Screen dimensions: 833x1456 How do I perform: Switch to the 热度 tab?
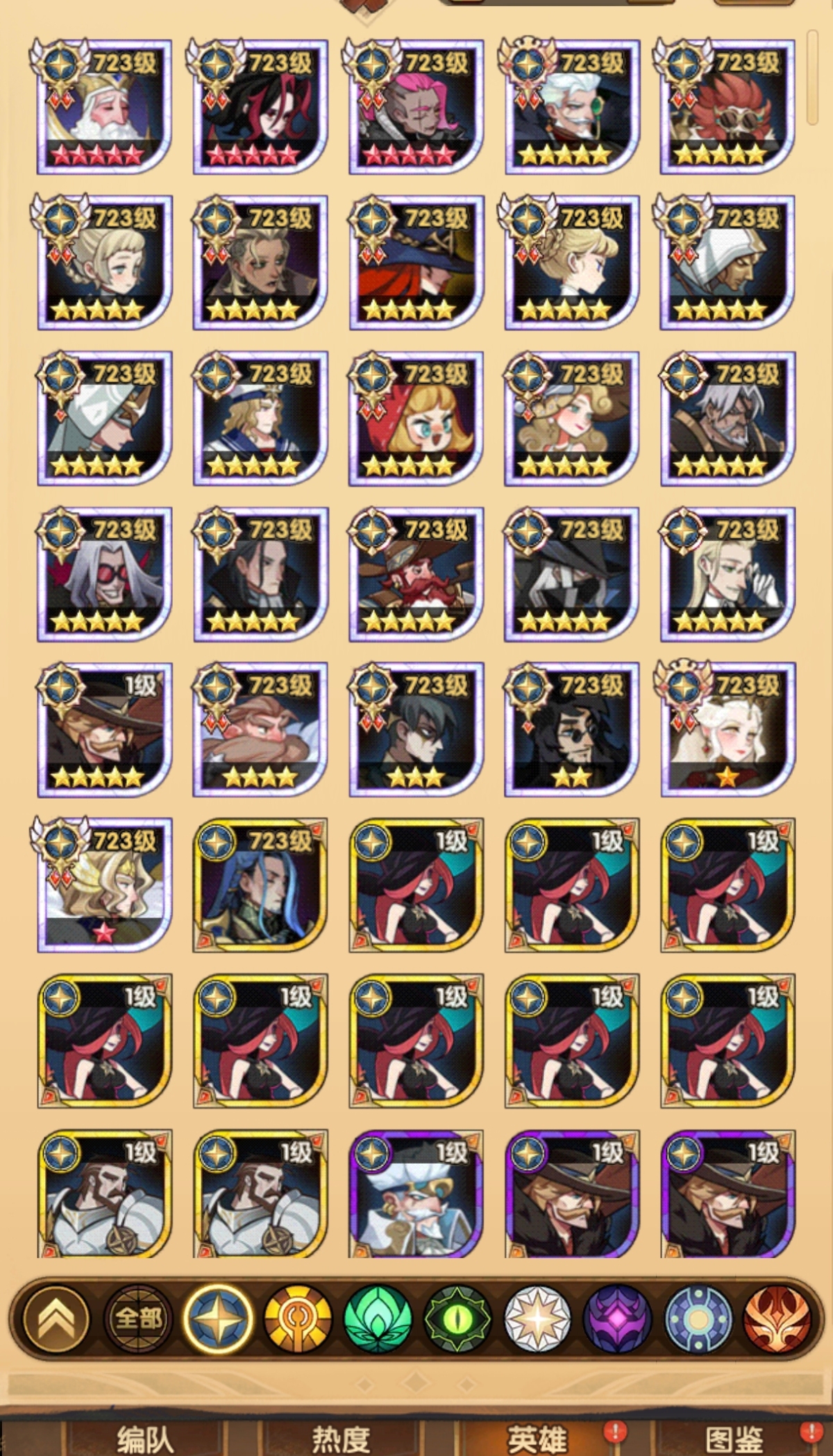tap(340, 1439)
